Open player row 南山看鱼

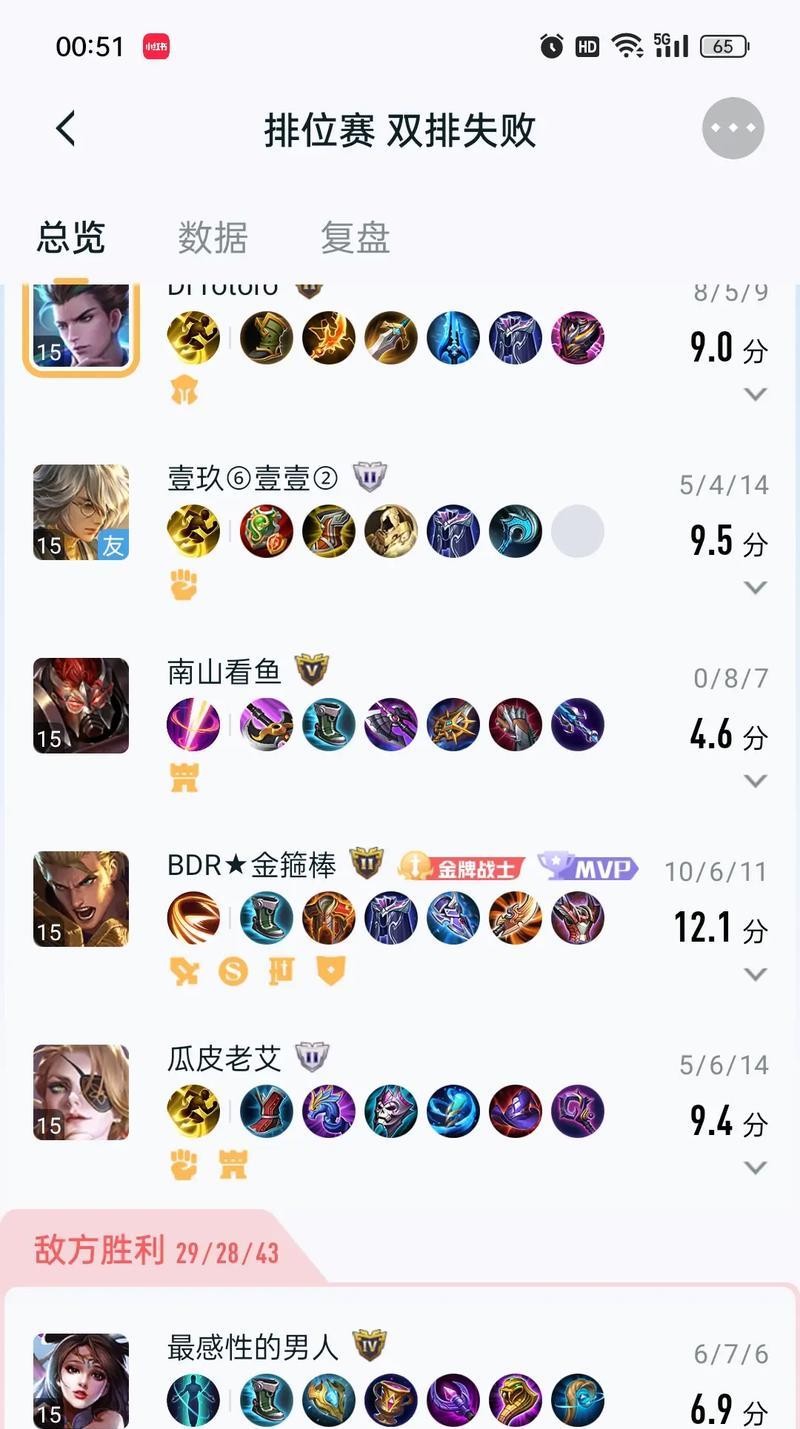[x=400, y=724]
